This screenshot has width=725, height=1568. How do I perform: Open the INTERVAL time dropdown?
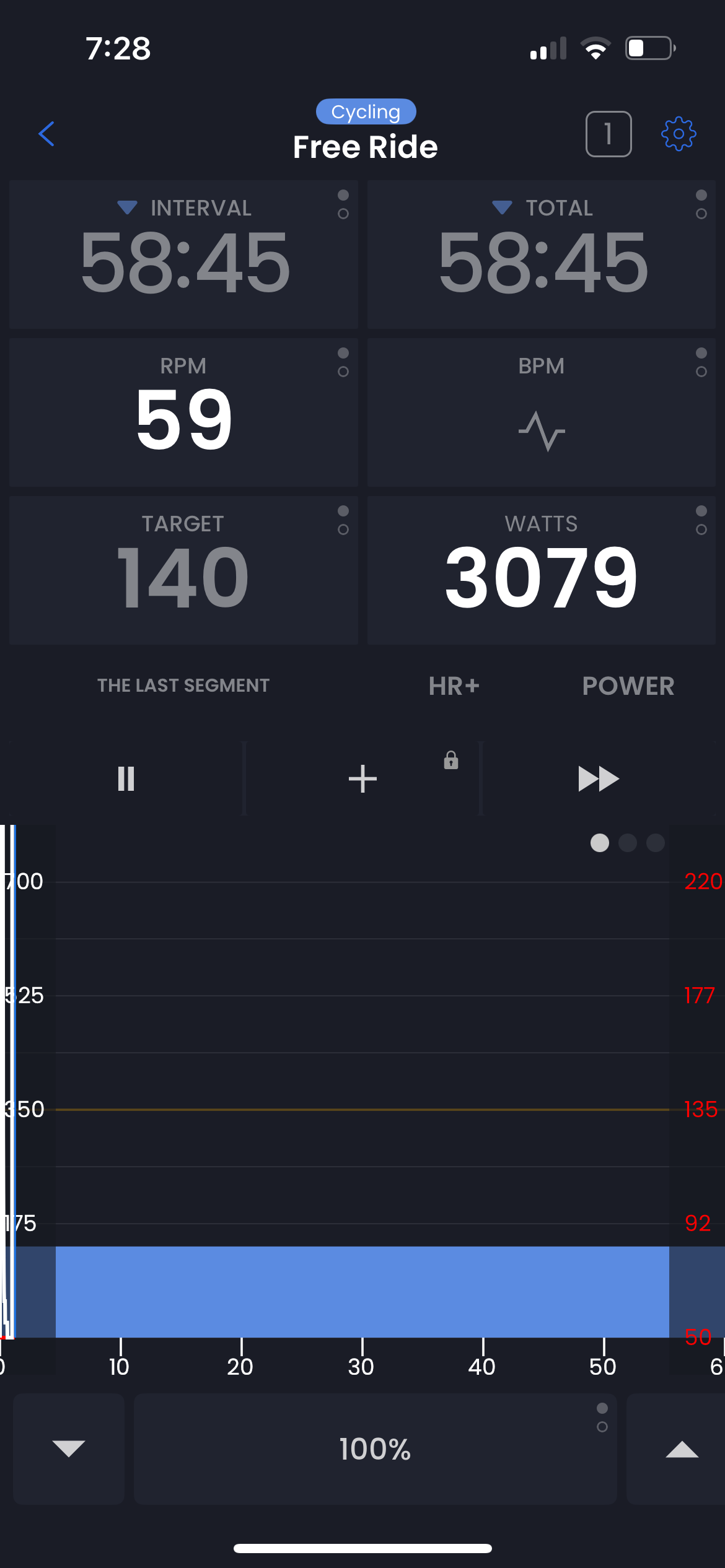pyautogui.click(x=127, y=207)
